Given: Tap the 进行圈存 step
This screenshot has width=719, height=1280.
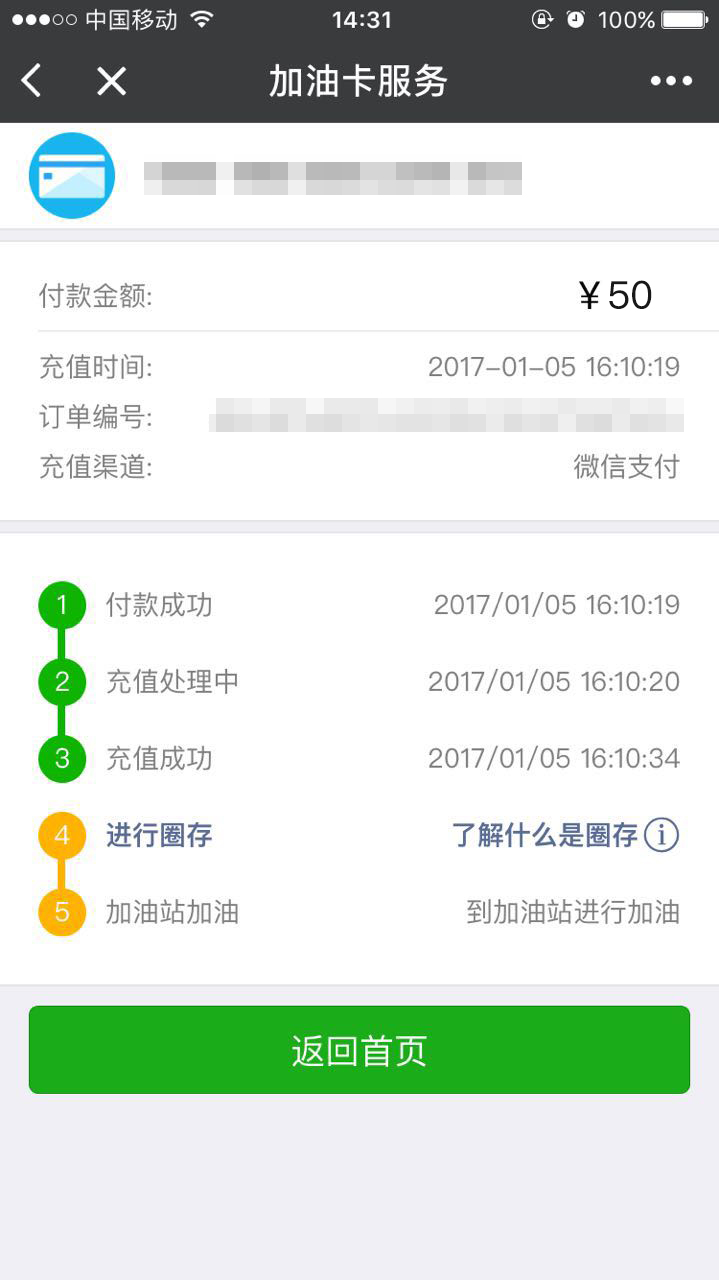Looking at the screenshot, I should (x=159, y=835).
